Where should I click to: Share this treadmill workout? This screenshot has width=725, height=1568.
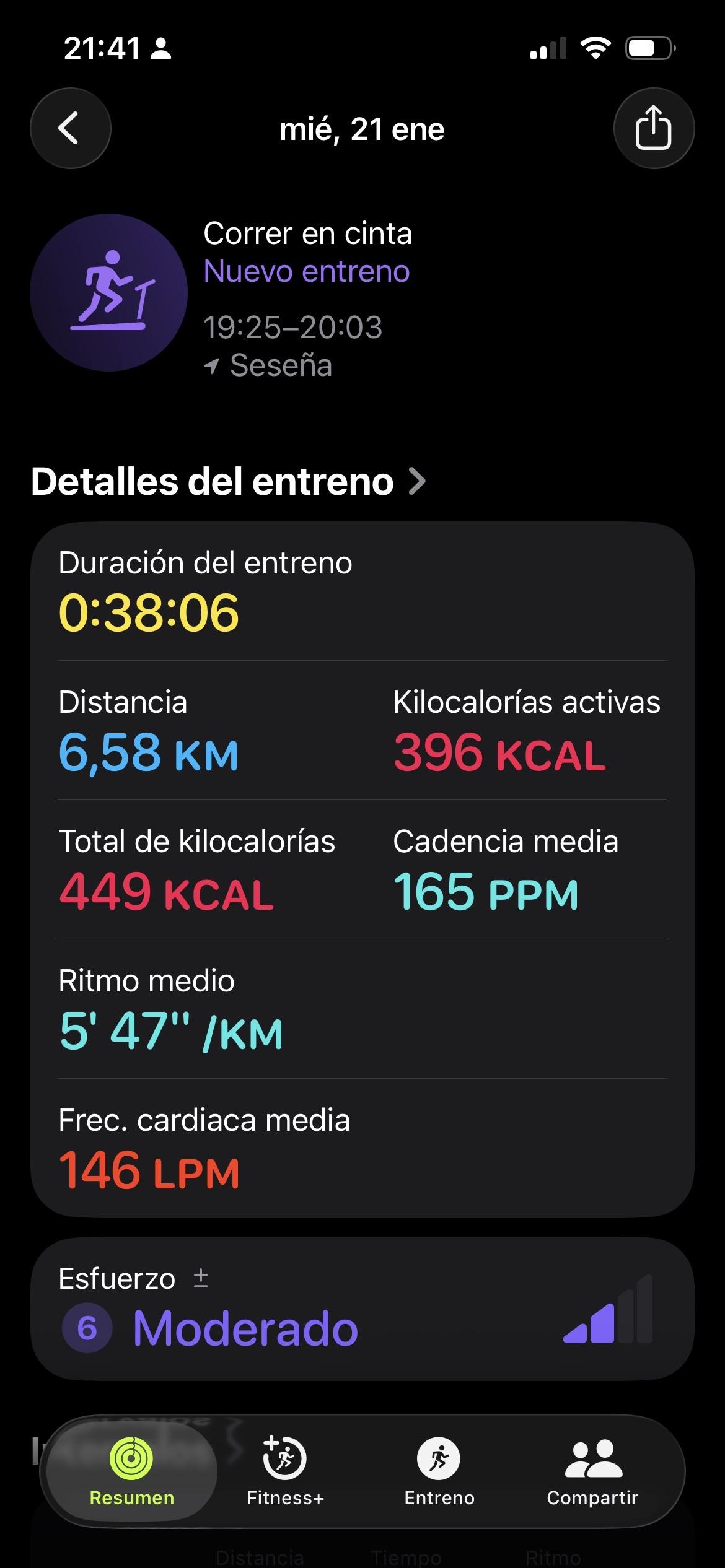pos(653,128)
